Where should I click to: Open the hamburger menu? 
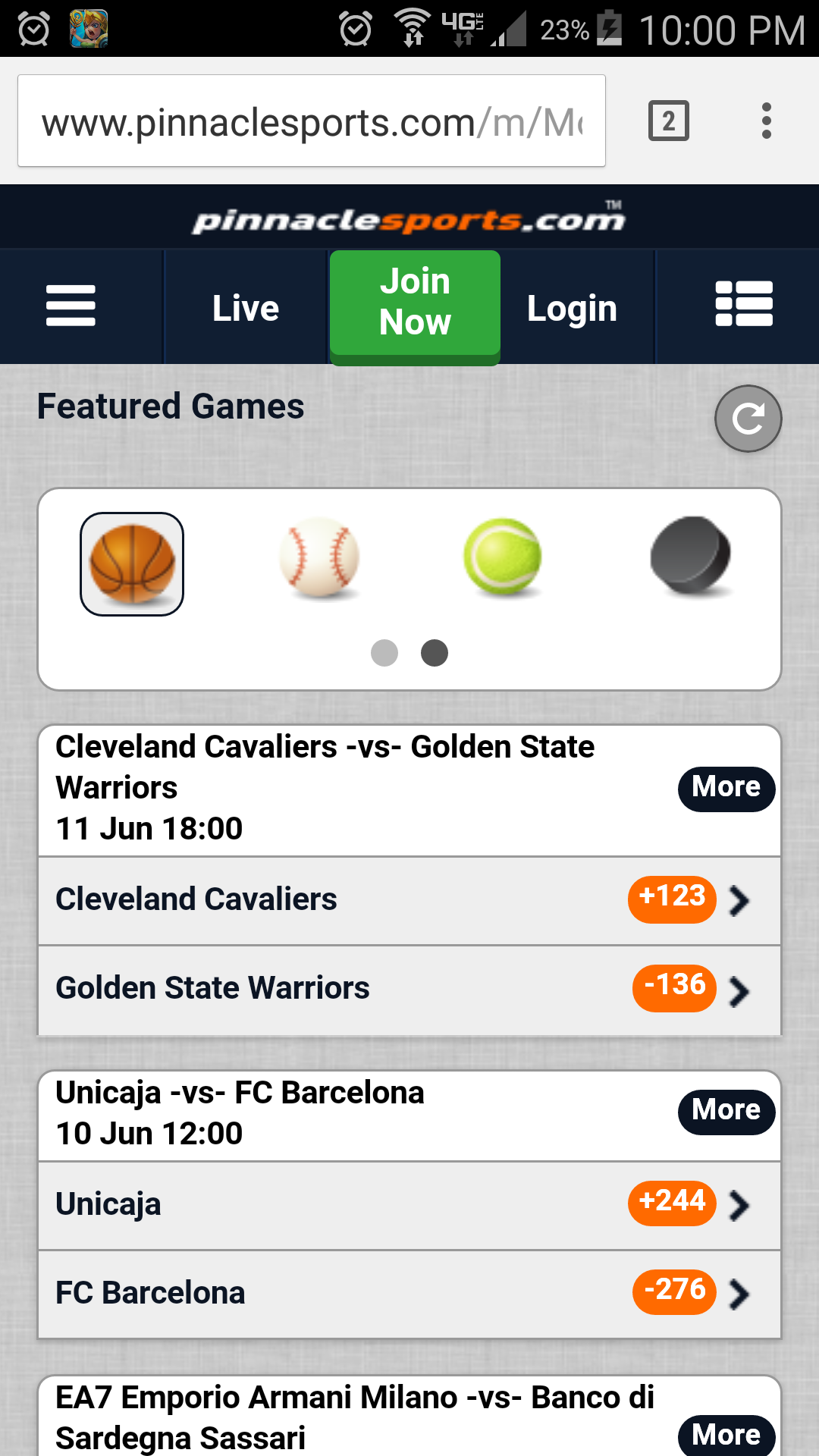(71, 306)
